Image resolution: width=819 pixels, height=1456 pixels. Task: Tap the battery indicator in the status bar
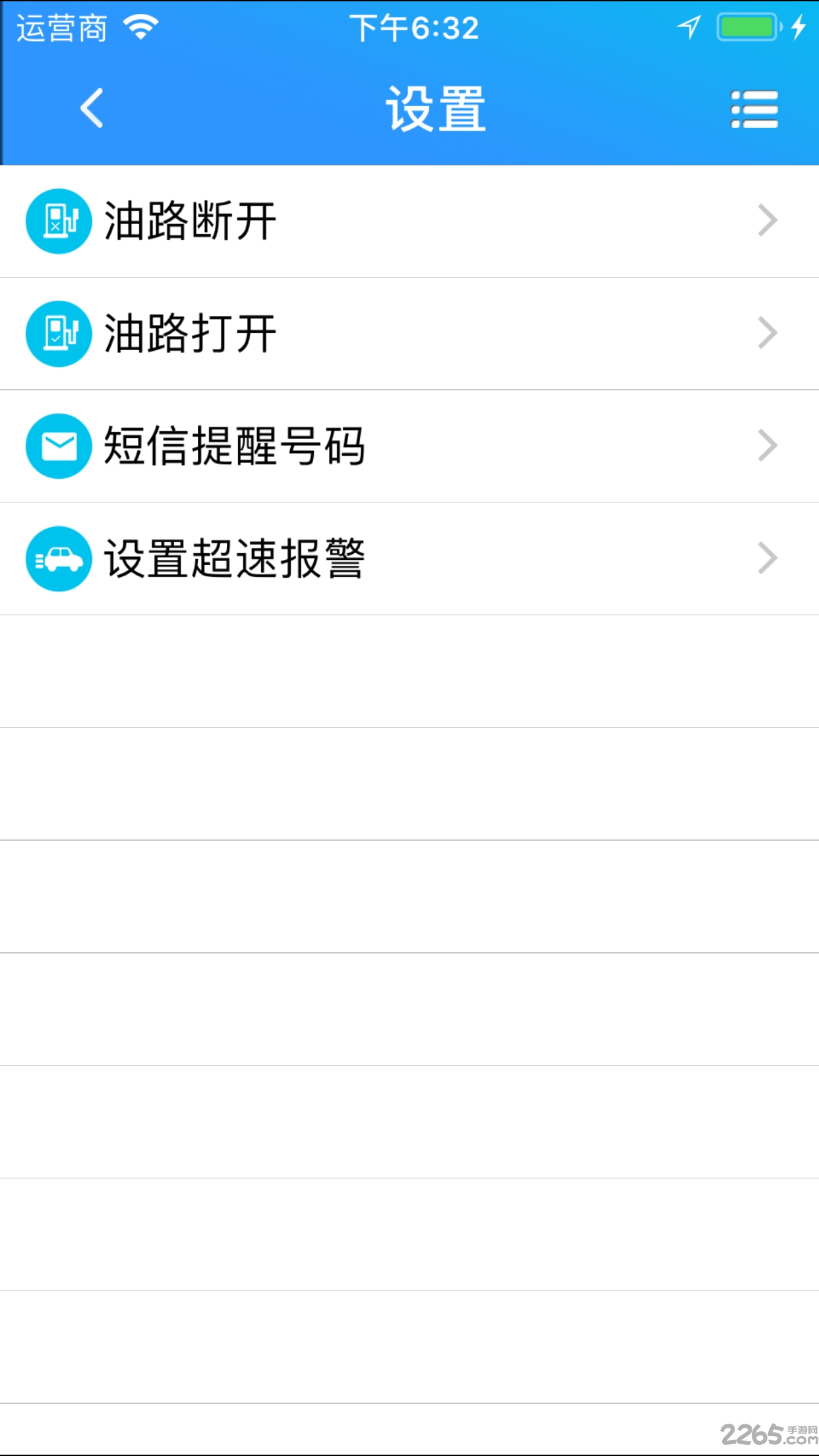coord(748,25)
